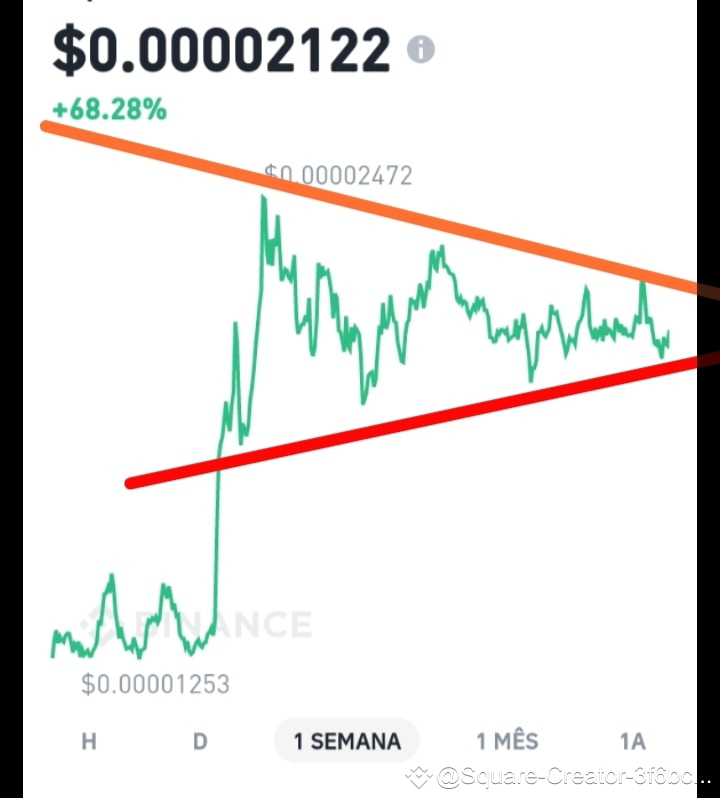This screenshot has height=798, width=720.
Task: Select the H hourly timeframe option
Action: pos(88,741)
